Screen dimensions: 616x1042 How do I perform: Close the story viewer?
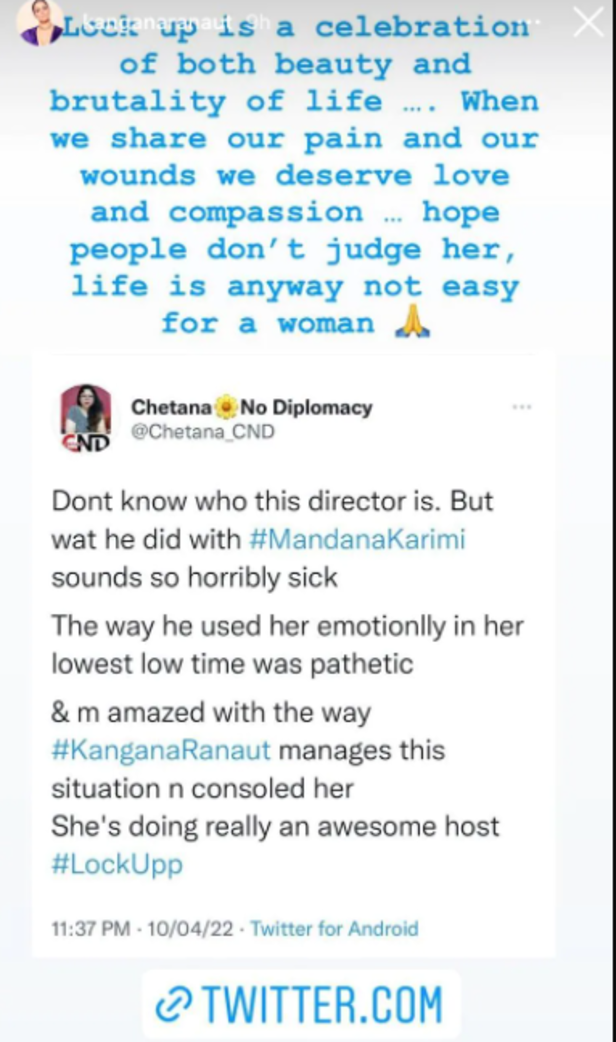tap(587, 22)
